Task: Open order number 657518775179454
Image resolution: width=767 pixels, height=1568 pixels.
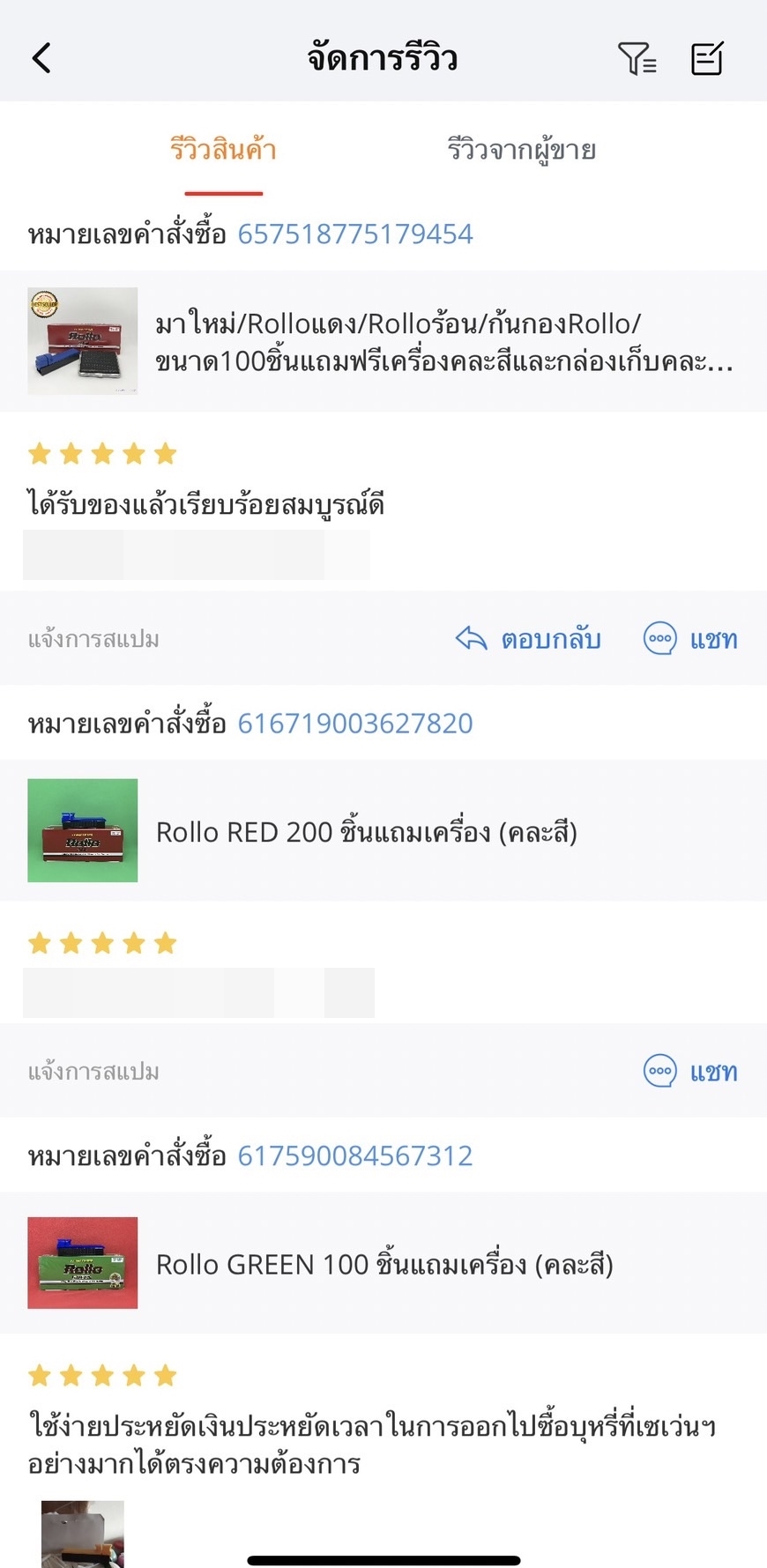Action: 355,234
